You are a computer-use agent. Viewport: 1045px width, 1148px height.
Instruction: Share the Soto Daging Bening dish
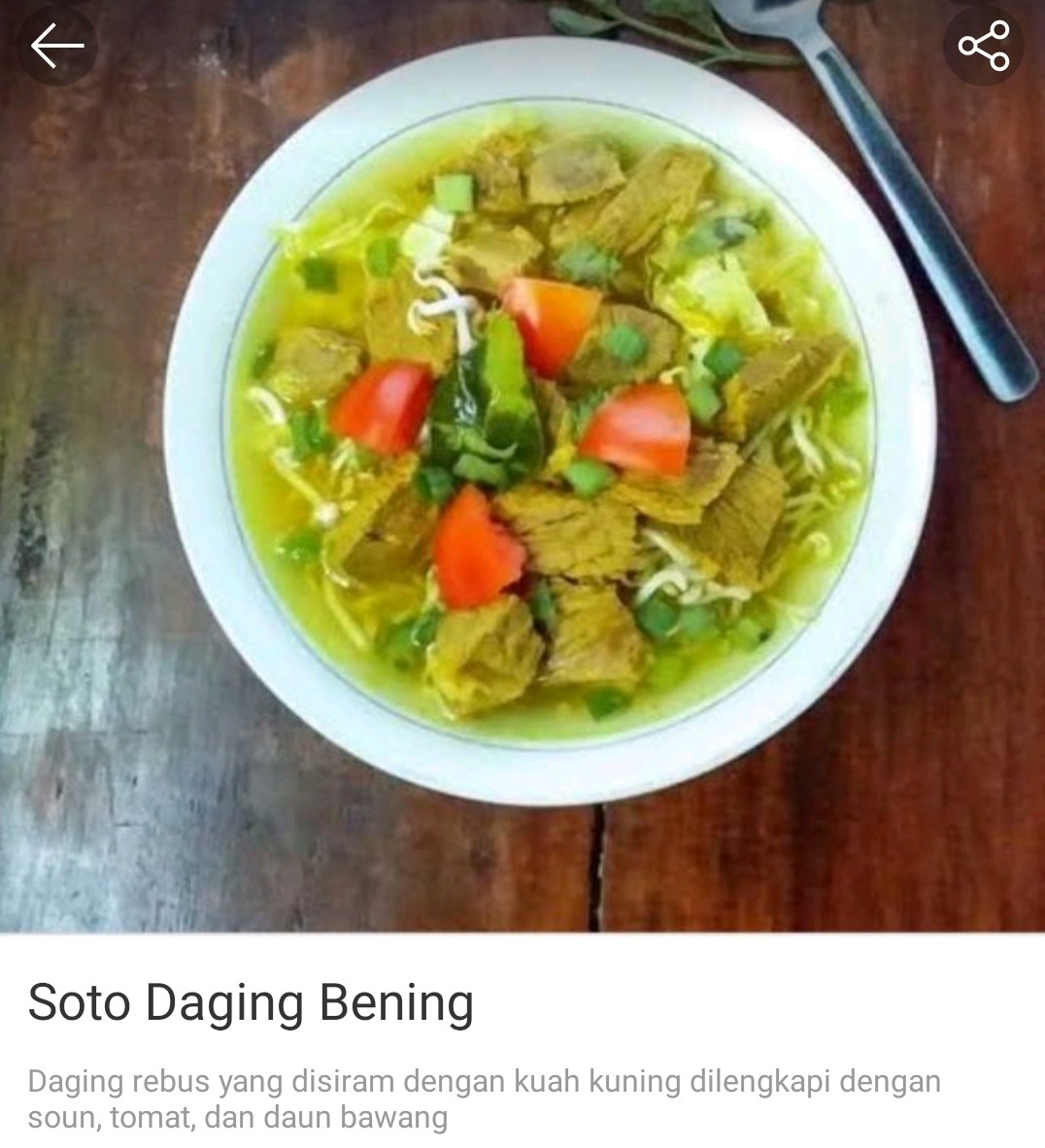[x=983, y=46]
